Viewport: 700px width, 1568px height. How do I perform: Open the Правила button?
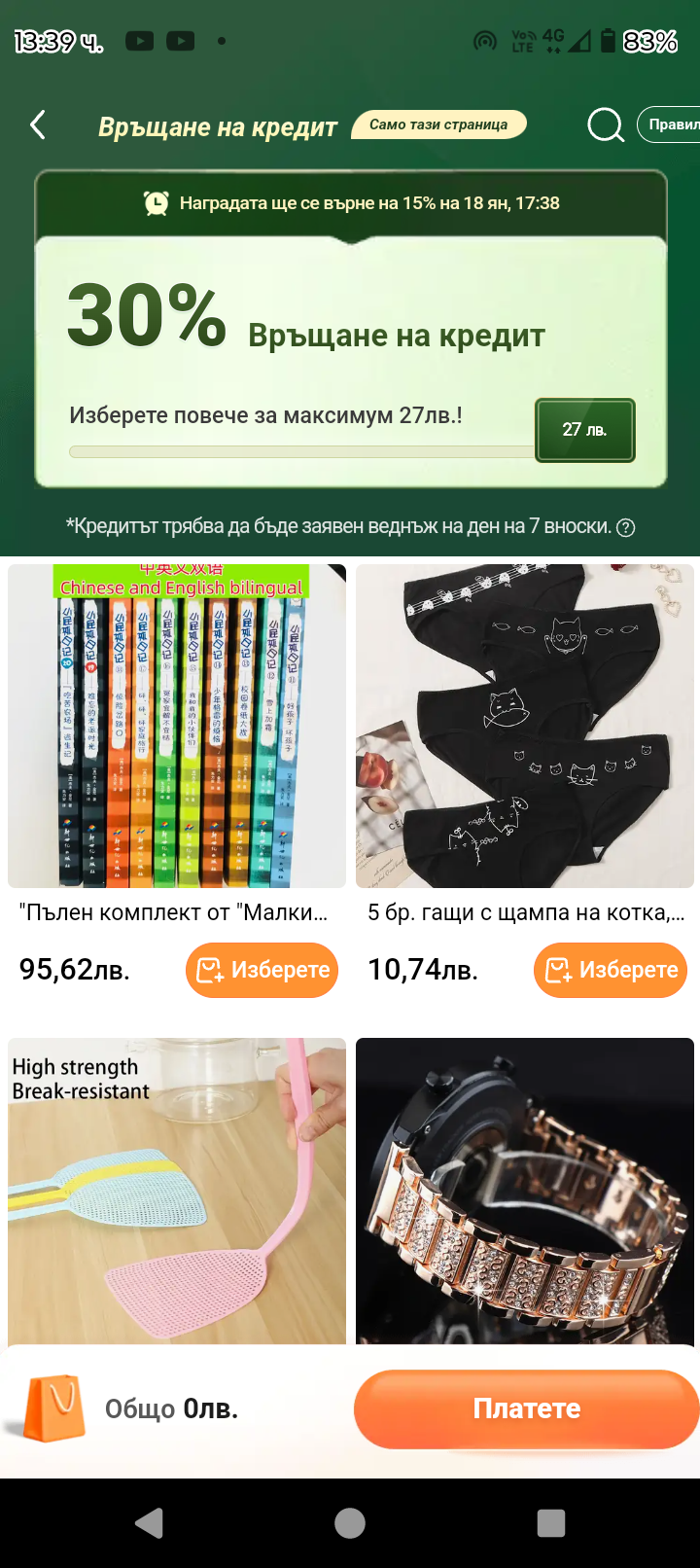[x=669, y=125]
